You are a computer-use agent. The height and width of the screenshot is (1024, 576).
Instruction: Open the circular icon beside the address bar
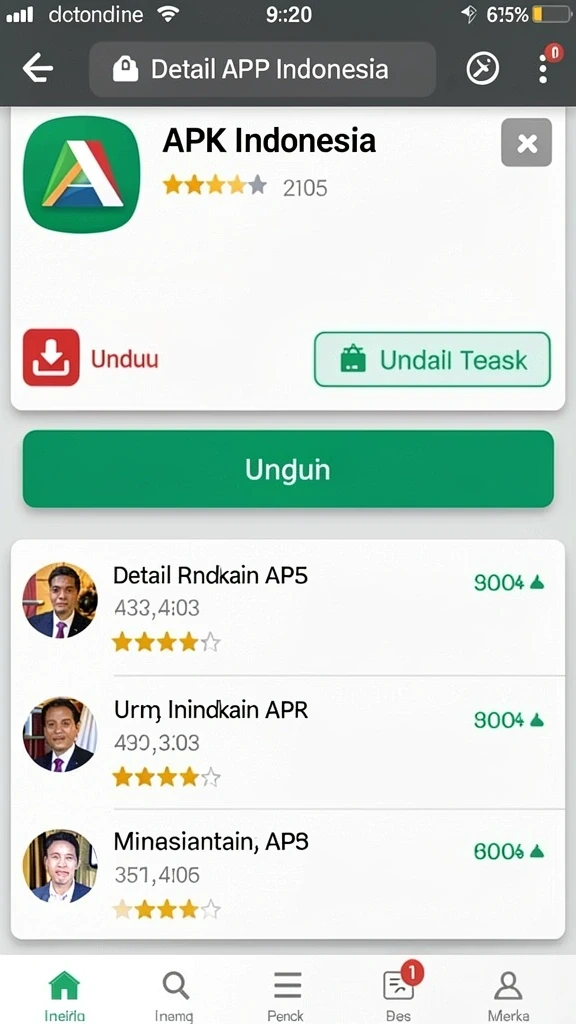[483, 69]
